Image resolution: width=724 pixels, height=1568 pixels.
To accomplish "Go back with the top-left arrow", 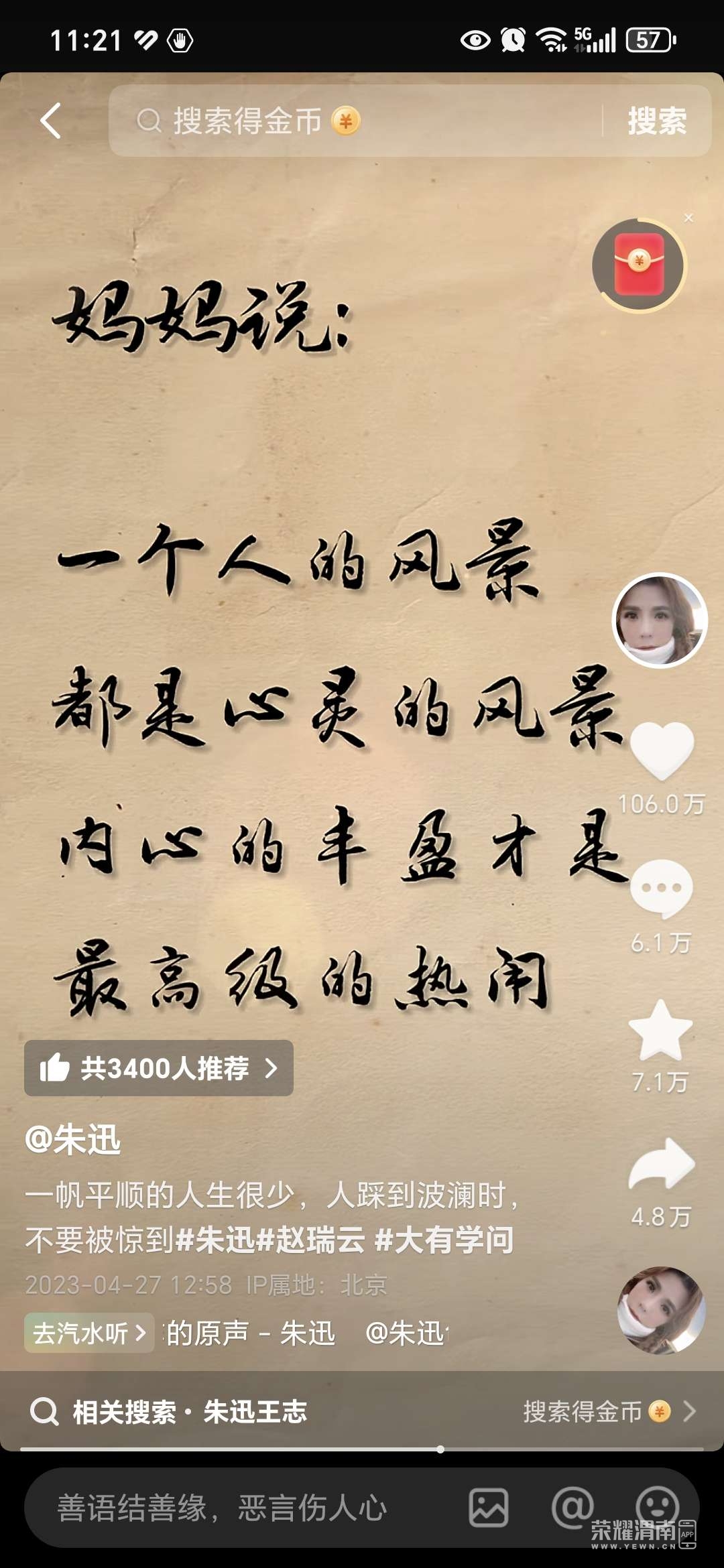I will [51, 121].
